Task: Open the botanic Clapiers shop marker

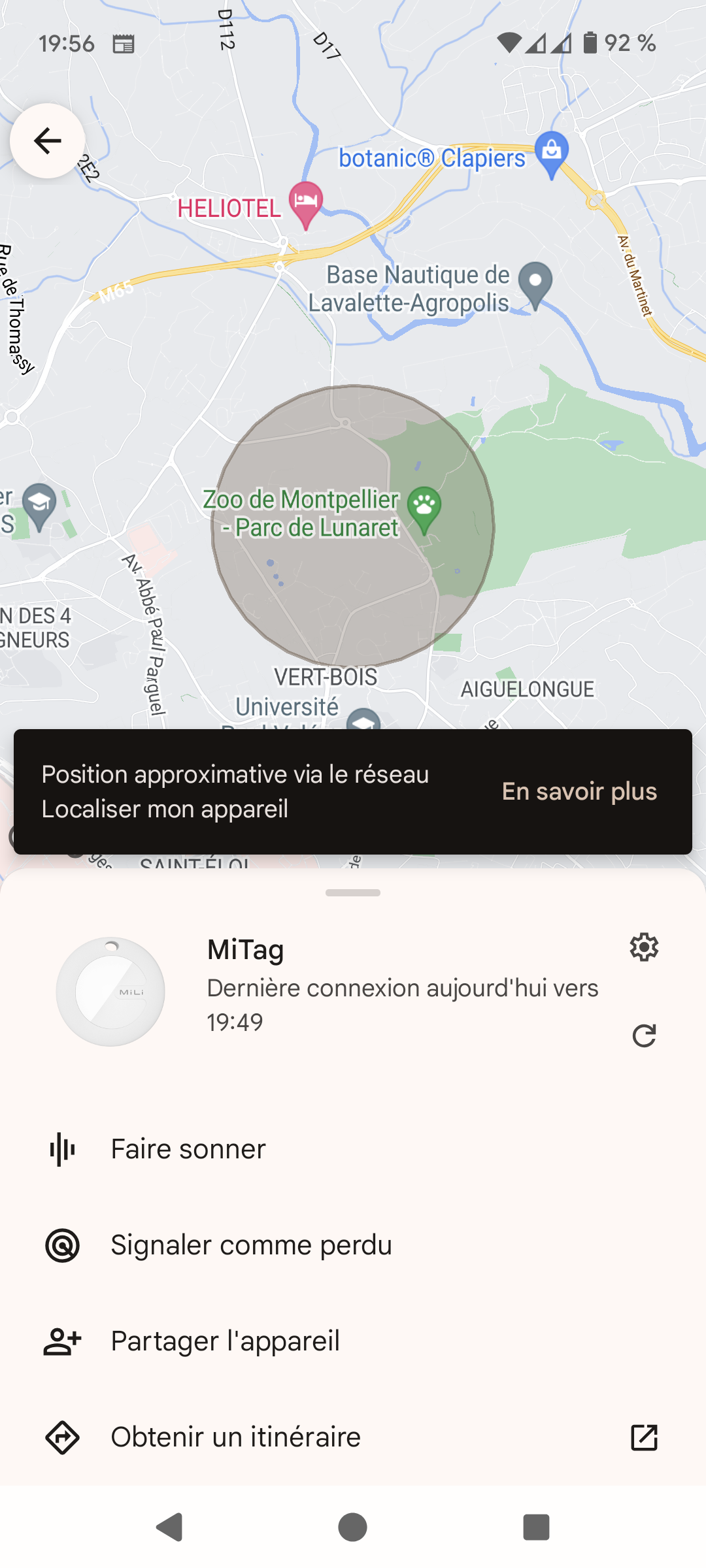Action: coord(551,152)
